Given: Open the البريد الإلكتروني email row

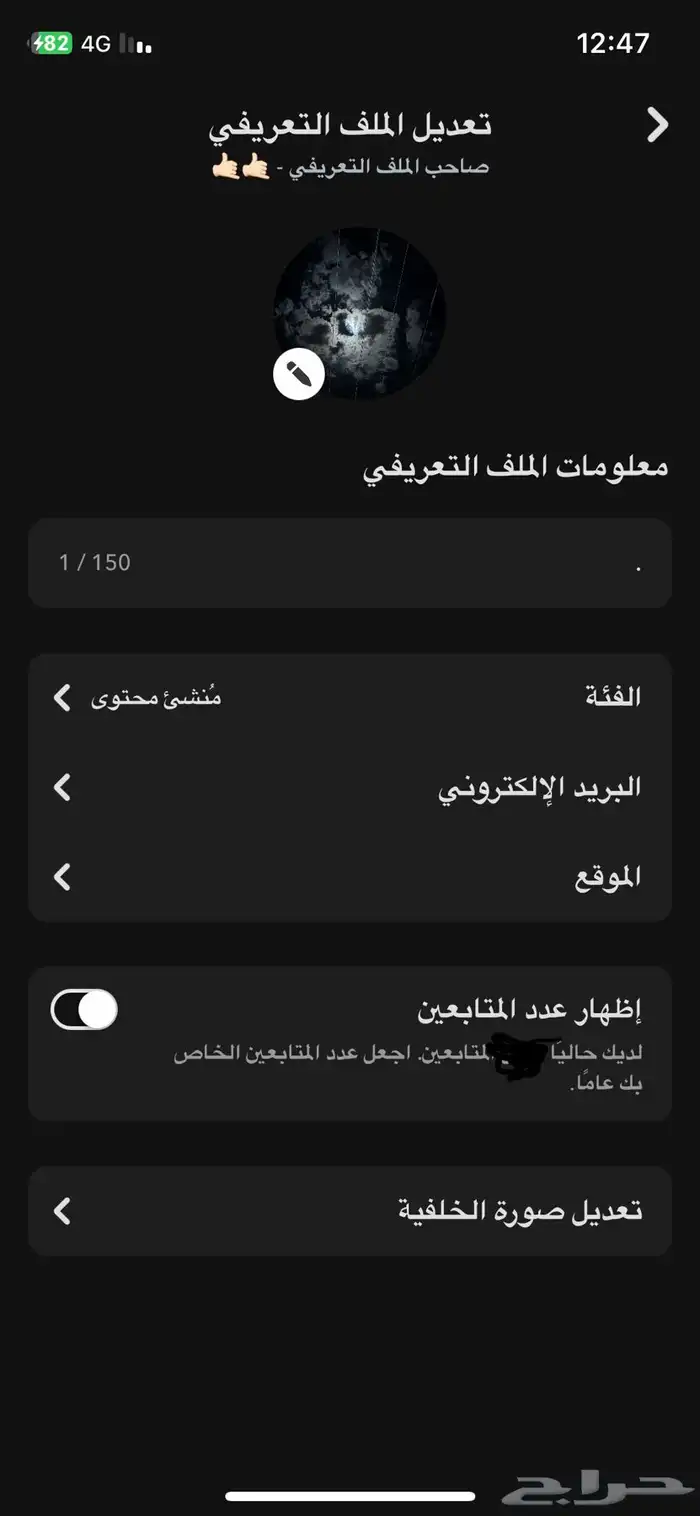Looking at the screenshot, I should click(350, 788).
